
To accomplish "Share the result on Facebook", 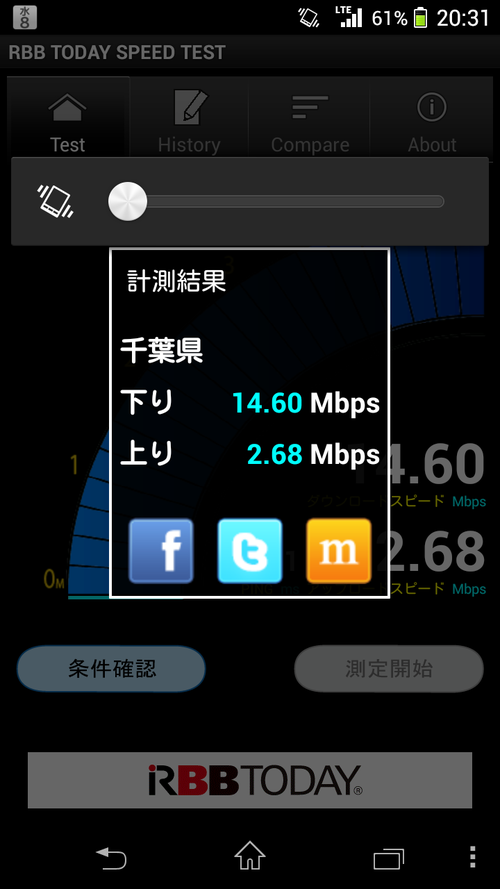I will pyautogui.click(x=161, y=551).
